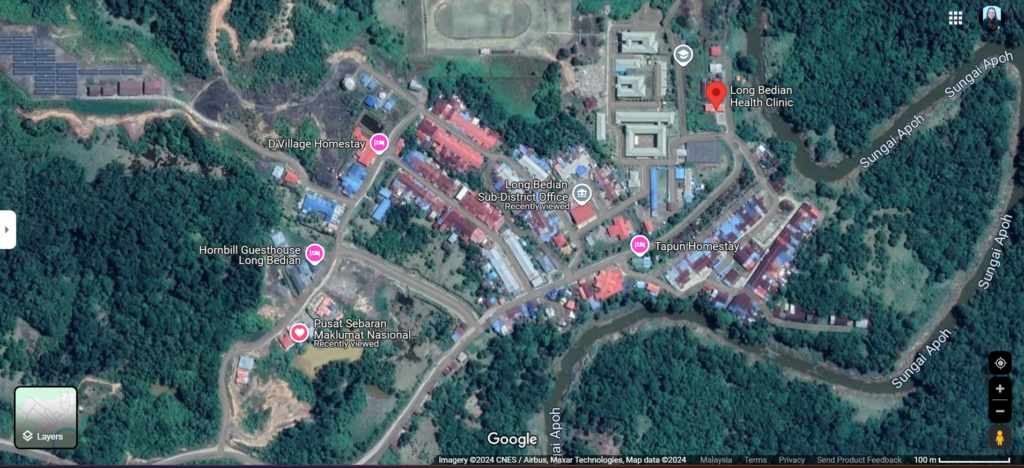Viewport: 1024px width, 468px height.
Task: Open the Privacy link
Action: click(792, 460)
